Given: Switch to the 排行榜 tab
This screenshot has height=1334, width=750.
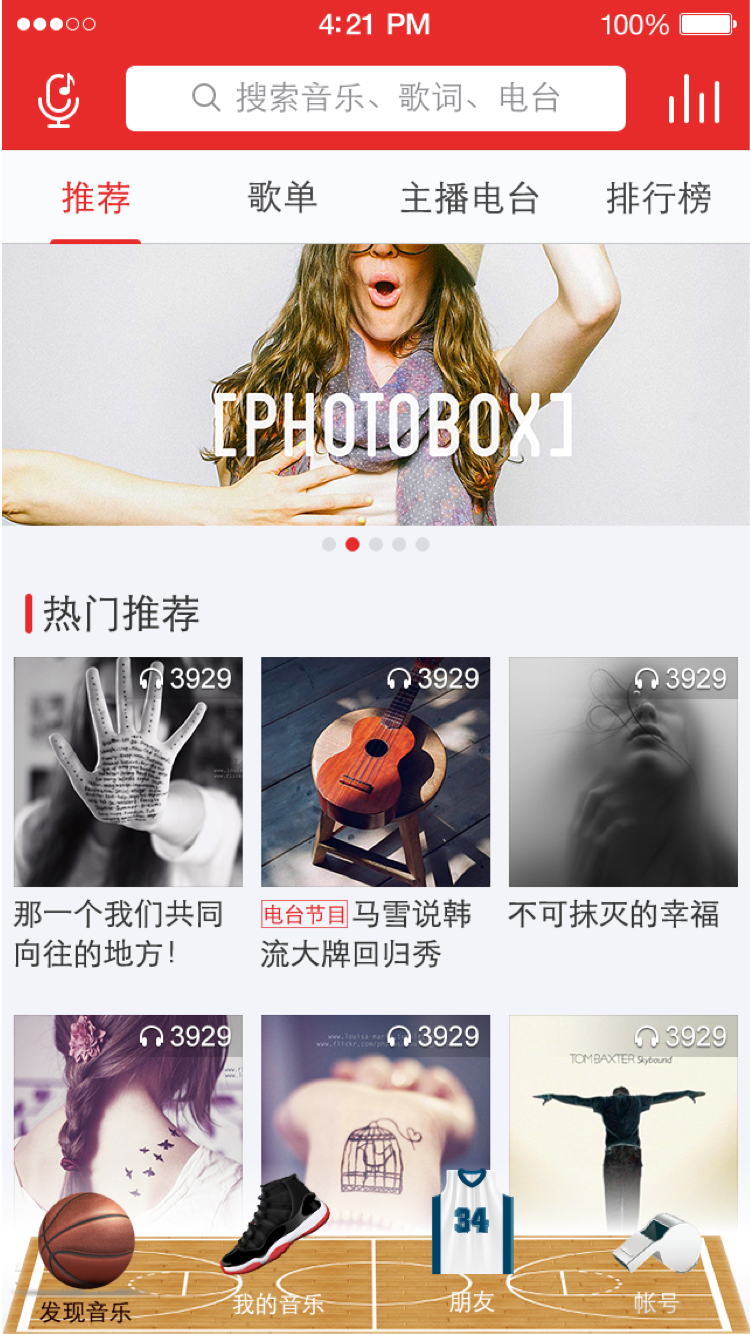Looking at the screenshot, I should (658, 198).
